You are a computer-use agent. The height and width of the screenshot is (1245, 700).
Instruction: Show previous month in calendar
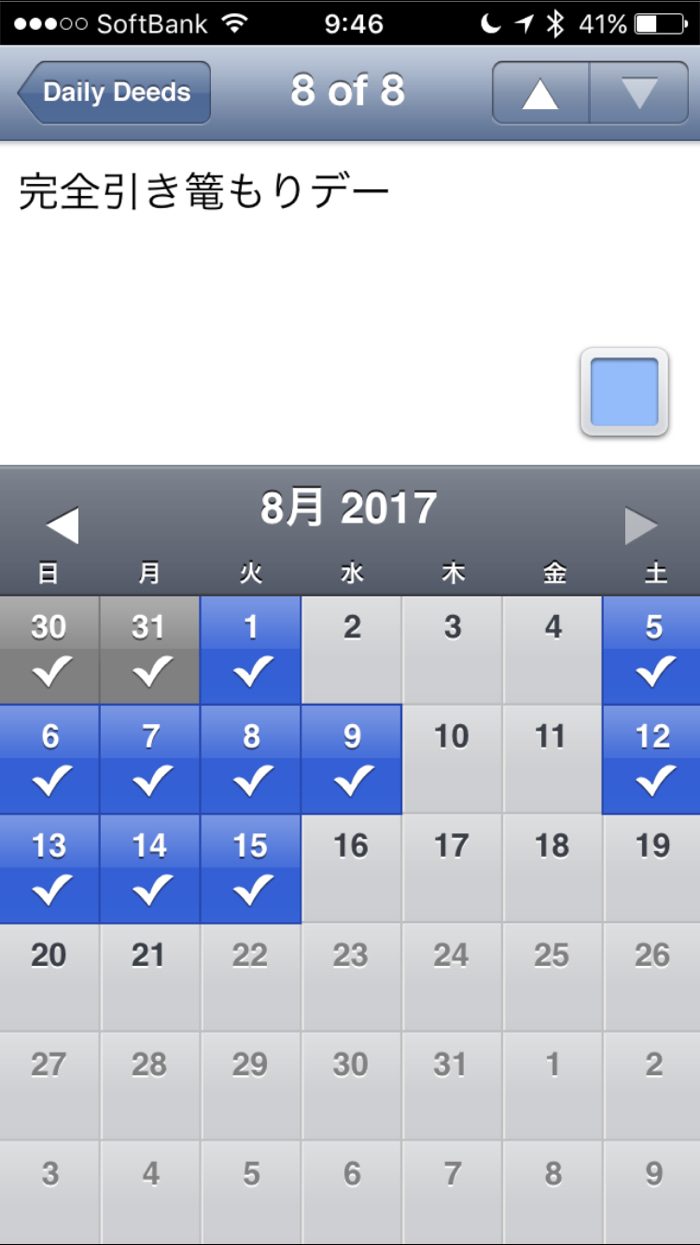62,526
